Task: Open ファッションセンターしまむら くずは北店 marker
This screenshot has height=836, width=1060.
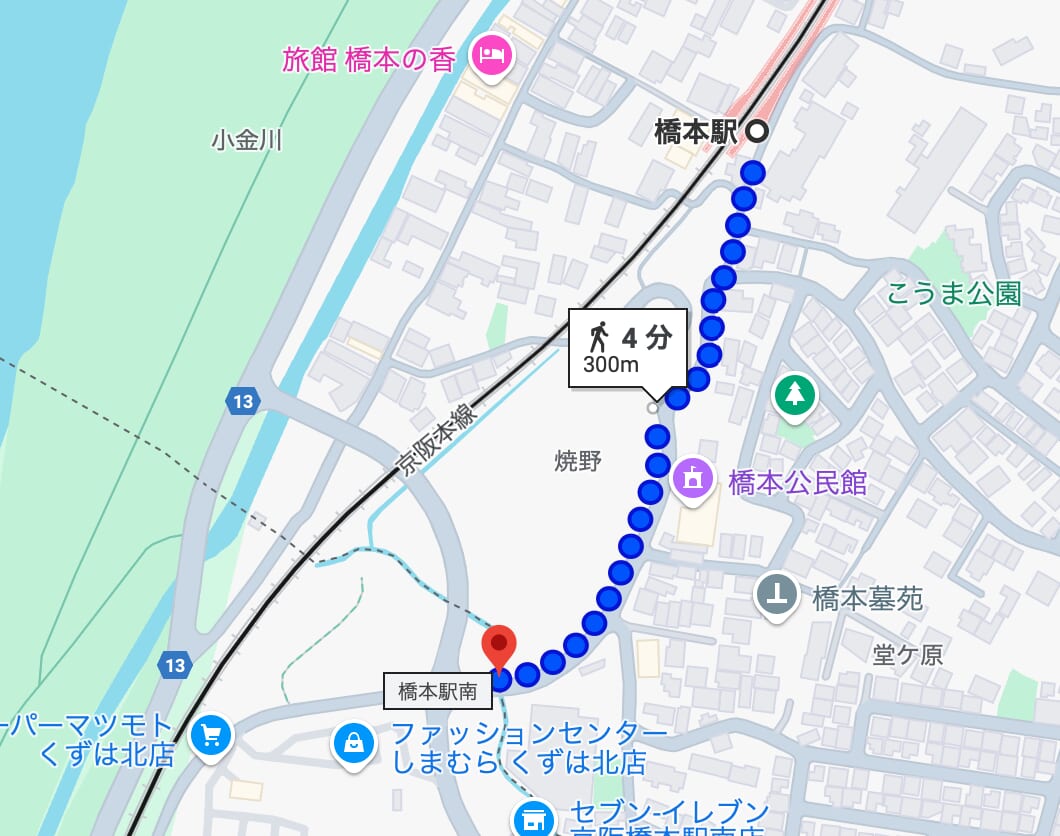Action: click(x=354, y=743)
